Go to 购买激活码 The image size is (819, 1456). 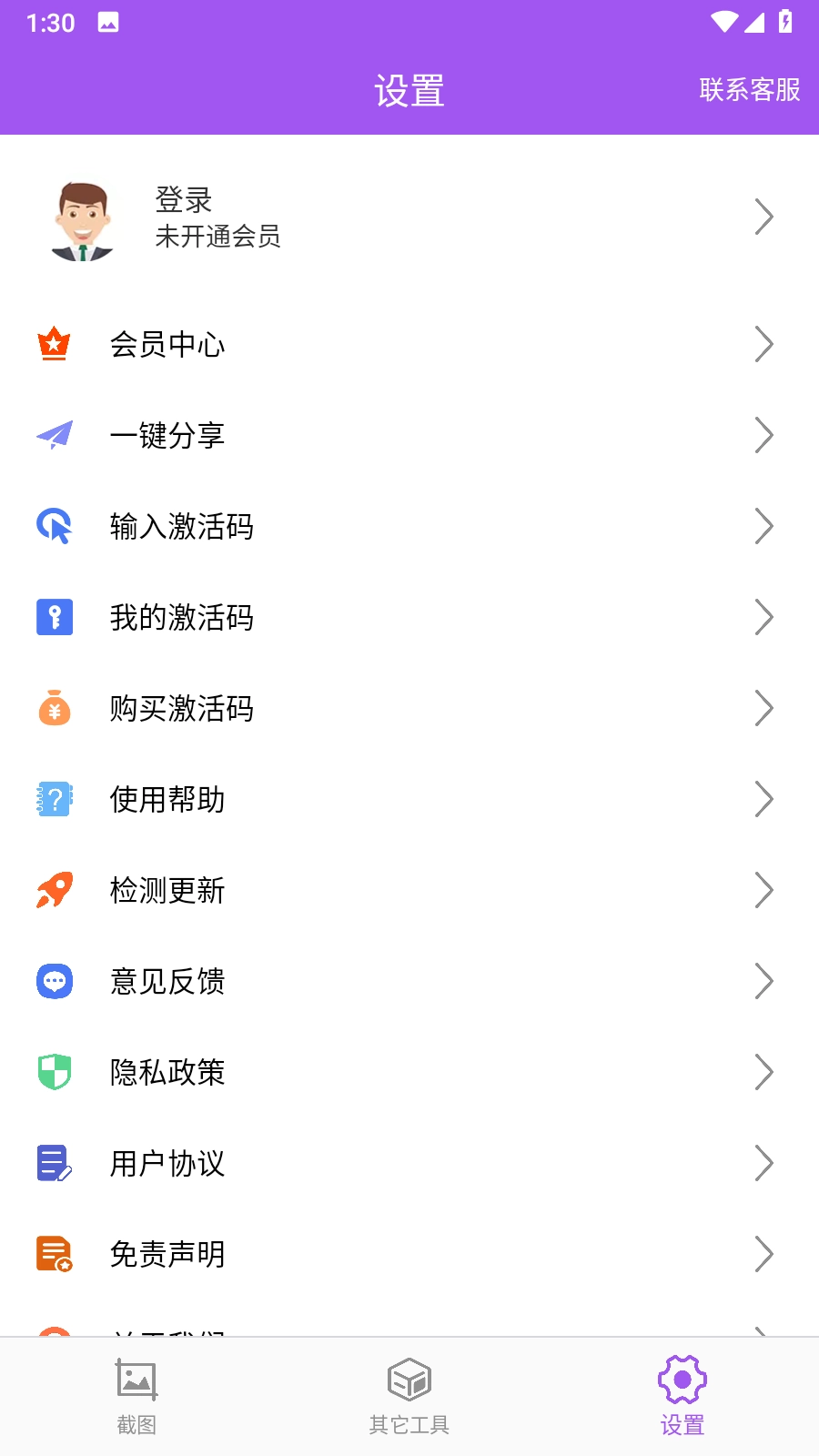pos(409,709)
